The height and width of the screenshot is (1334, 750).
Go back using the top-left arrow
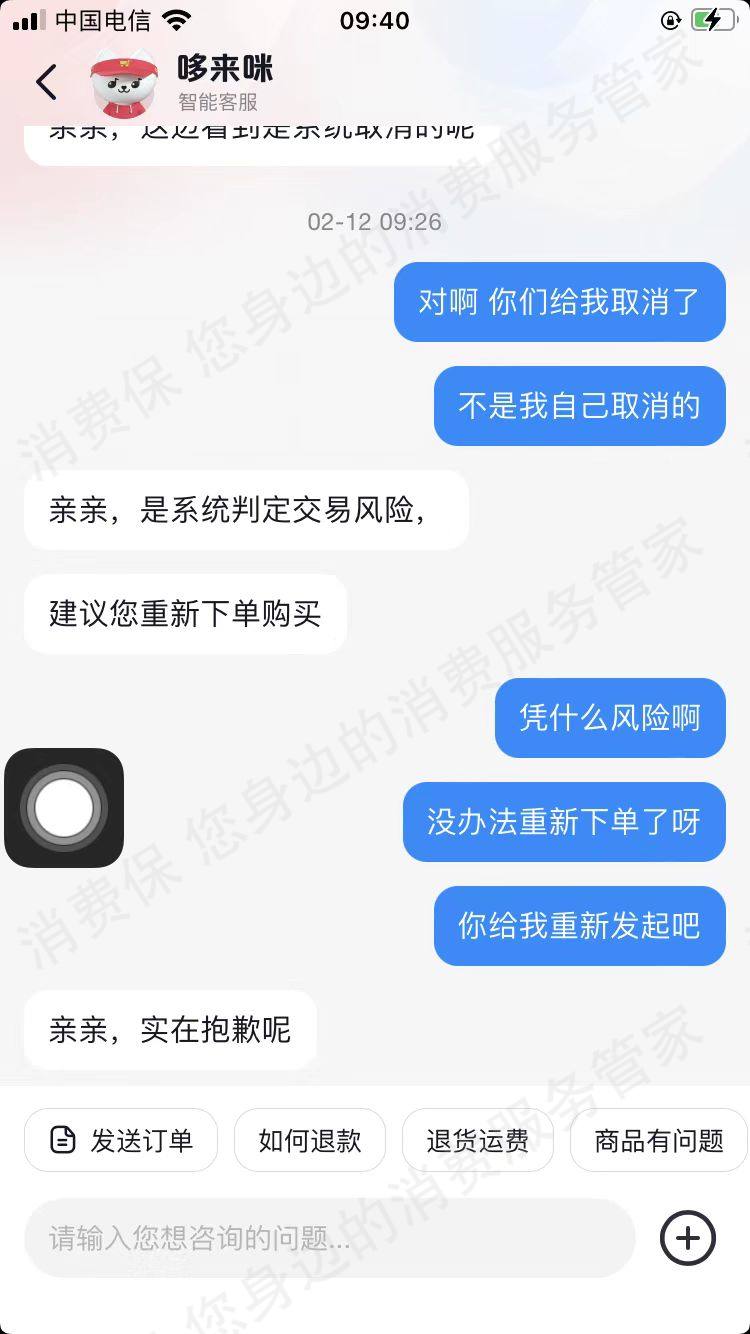pyautogui.click(x=46, y=82)
